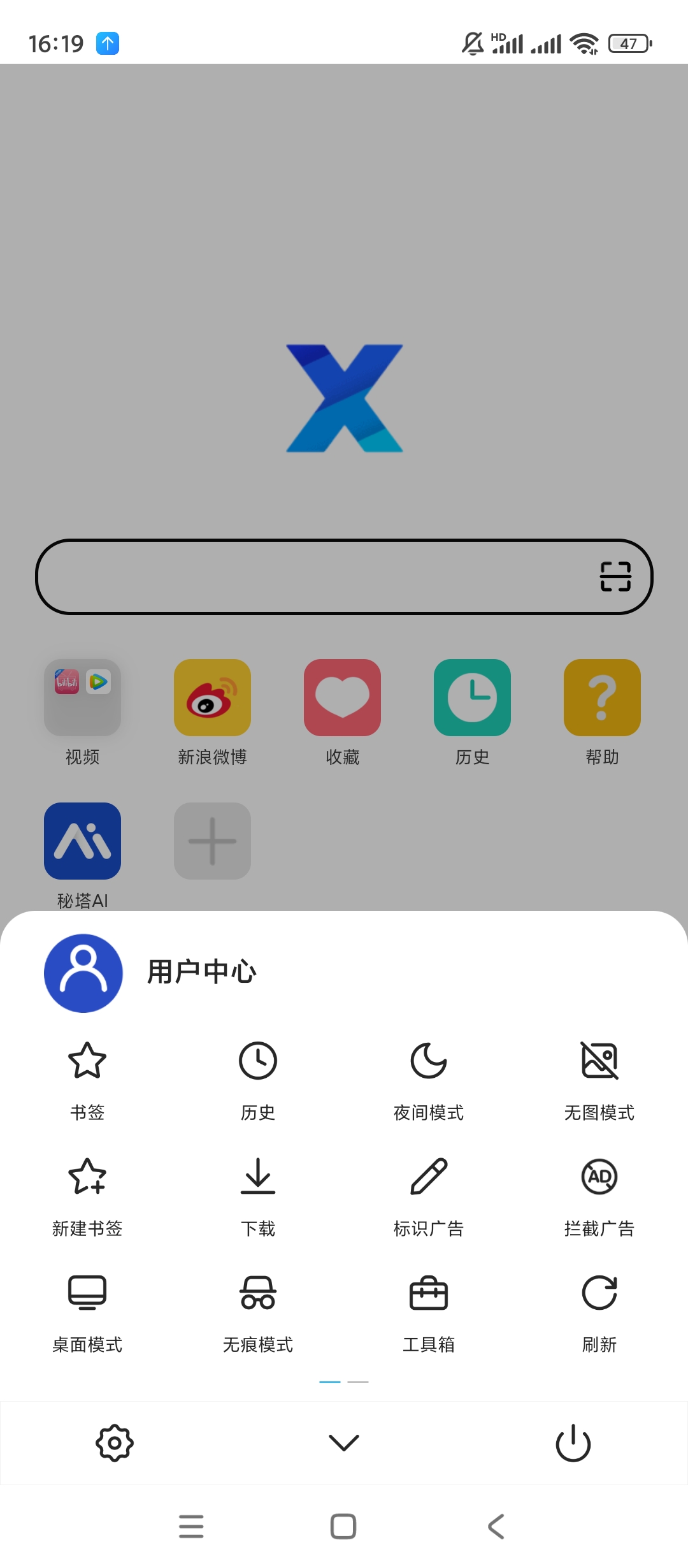Tap the power icon to exit browser

573,1443
